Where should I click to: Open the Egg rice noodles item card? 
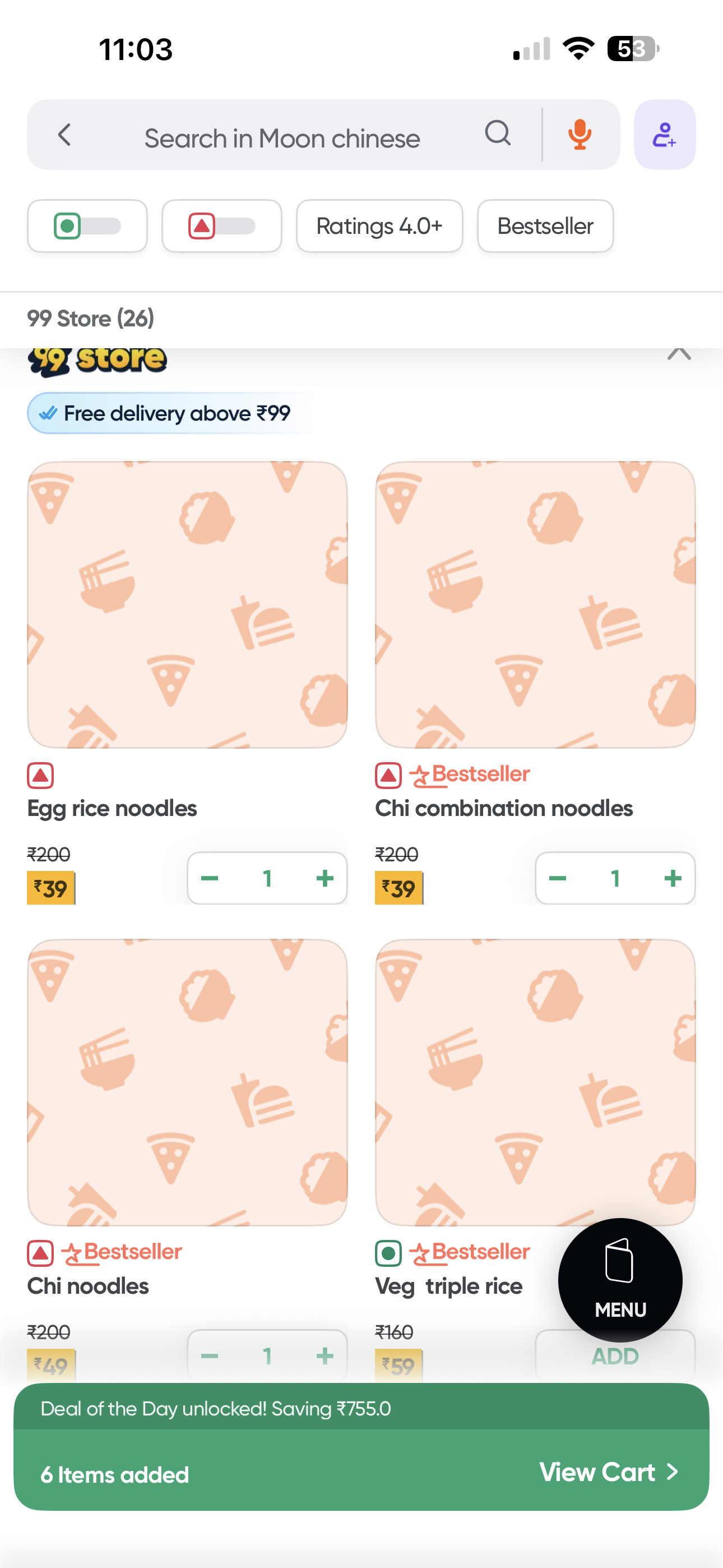pos(187,605)
